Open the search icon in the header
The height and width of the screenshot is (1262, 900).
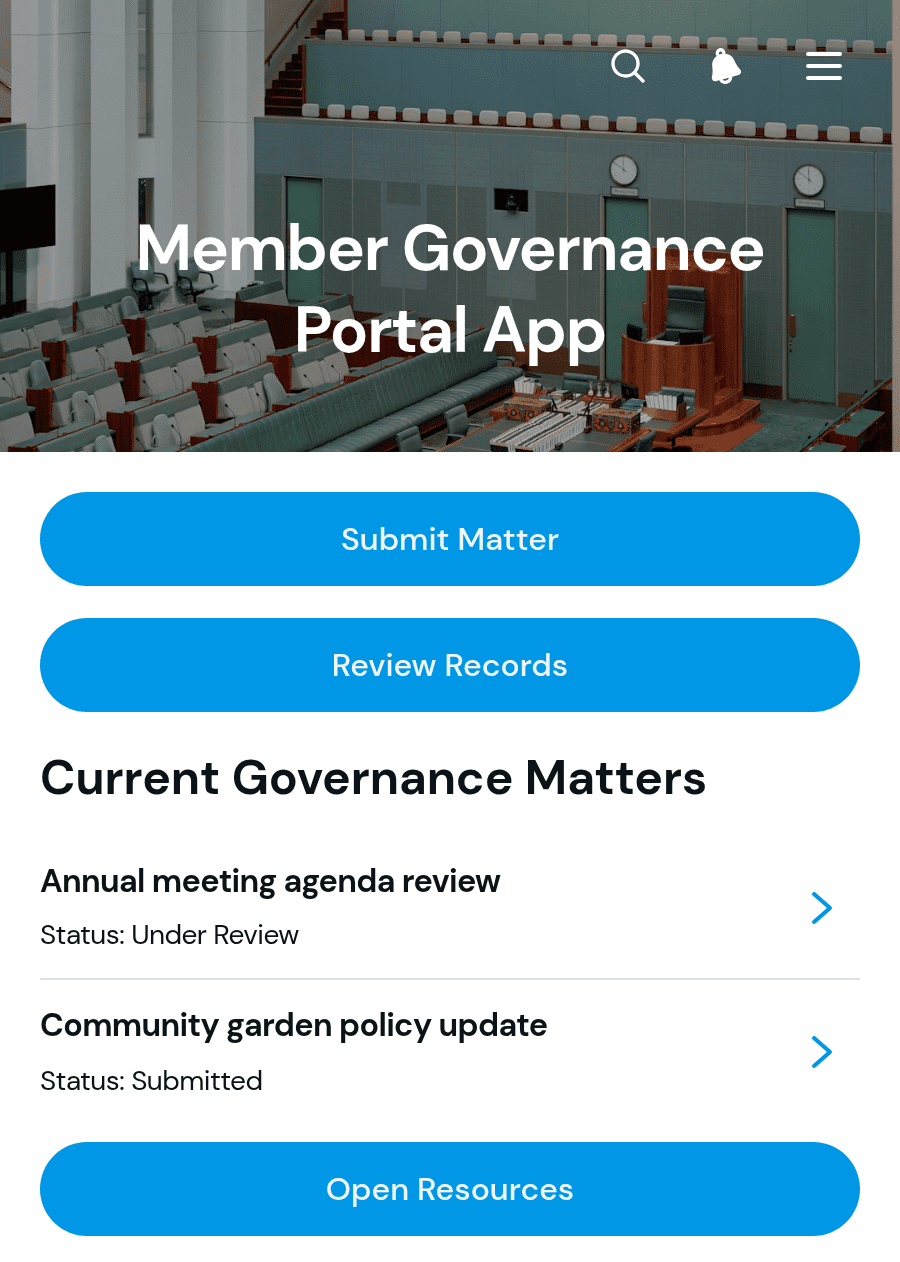[627, 67]
